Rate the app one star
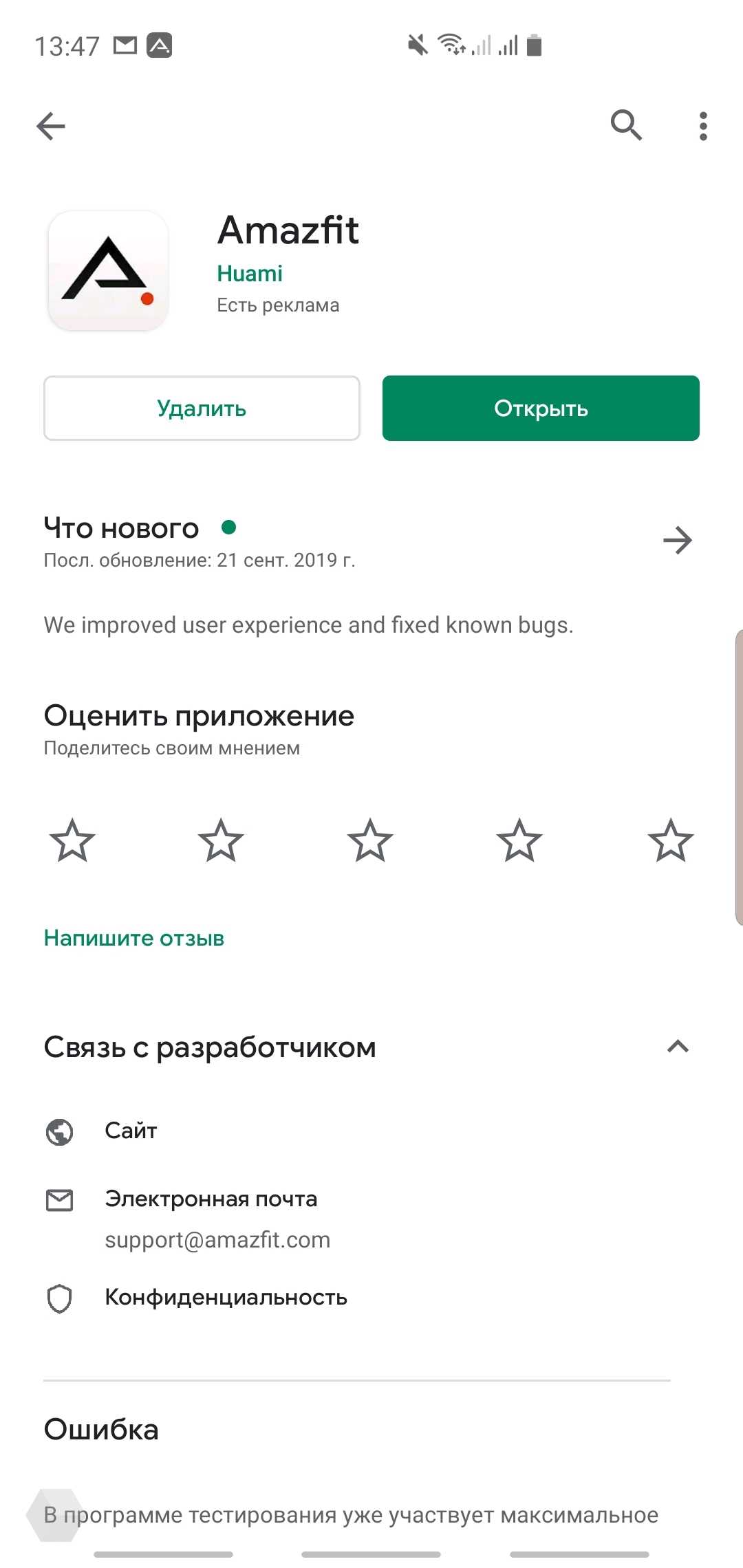Viewport: 743px width, 1568px height. 72,840
